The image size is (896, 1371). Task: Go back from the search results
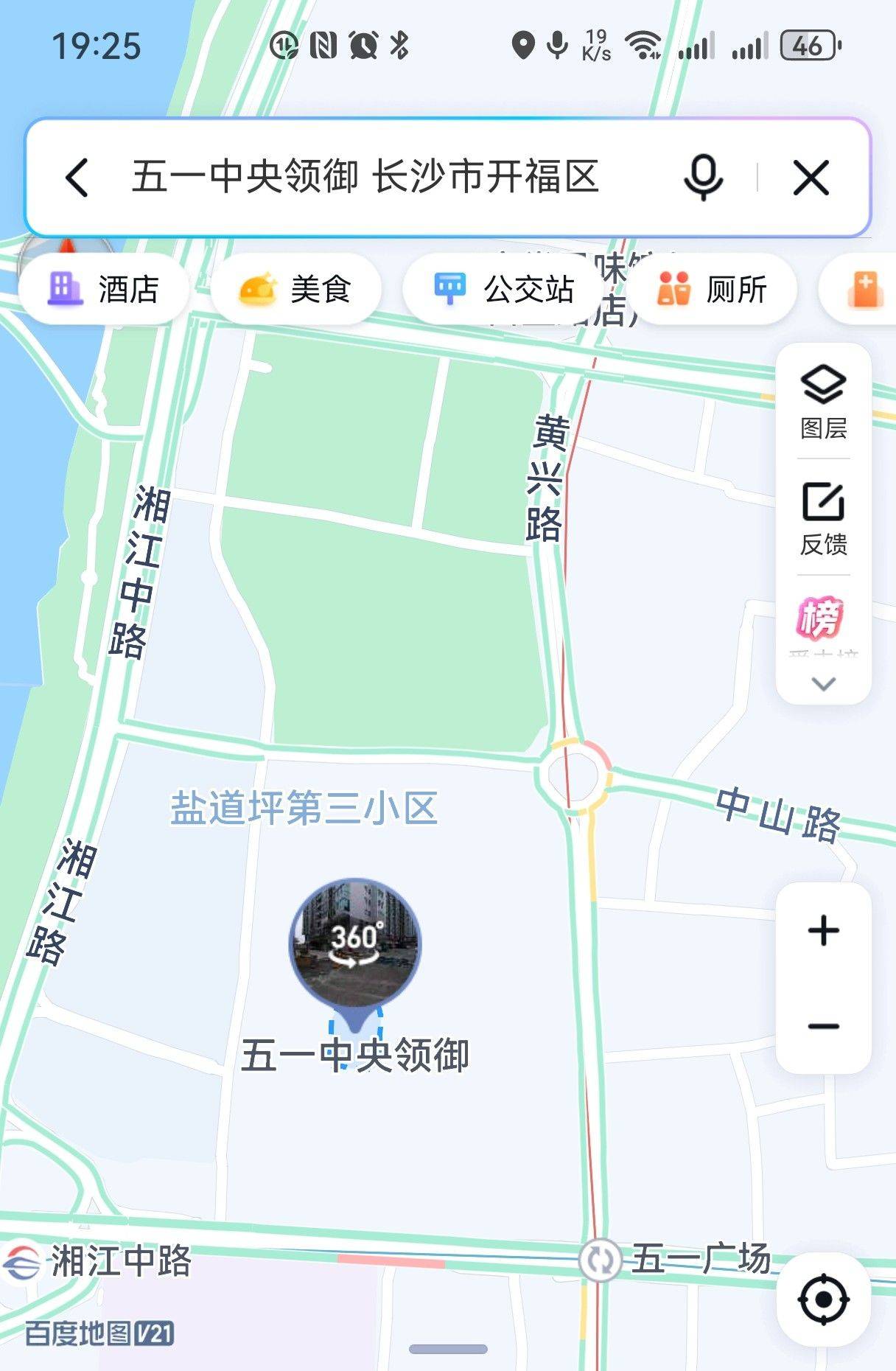[x=77, y=178]
